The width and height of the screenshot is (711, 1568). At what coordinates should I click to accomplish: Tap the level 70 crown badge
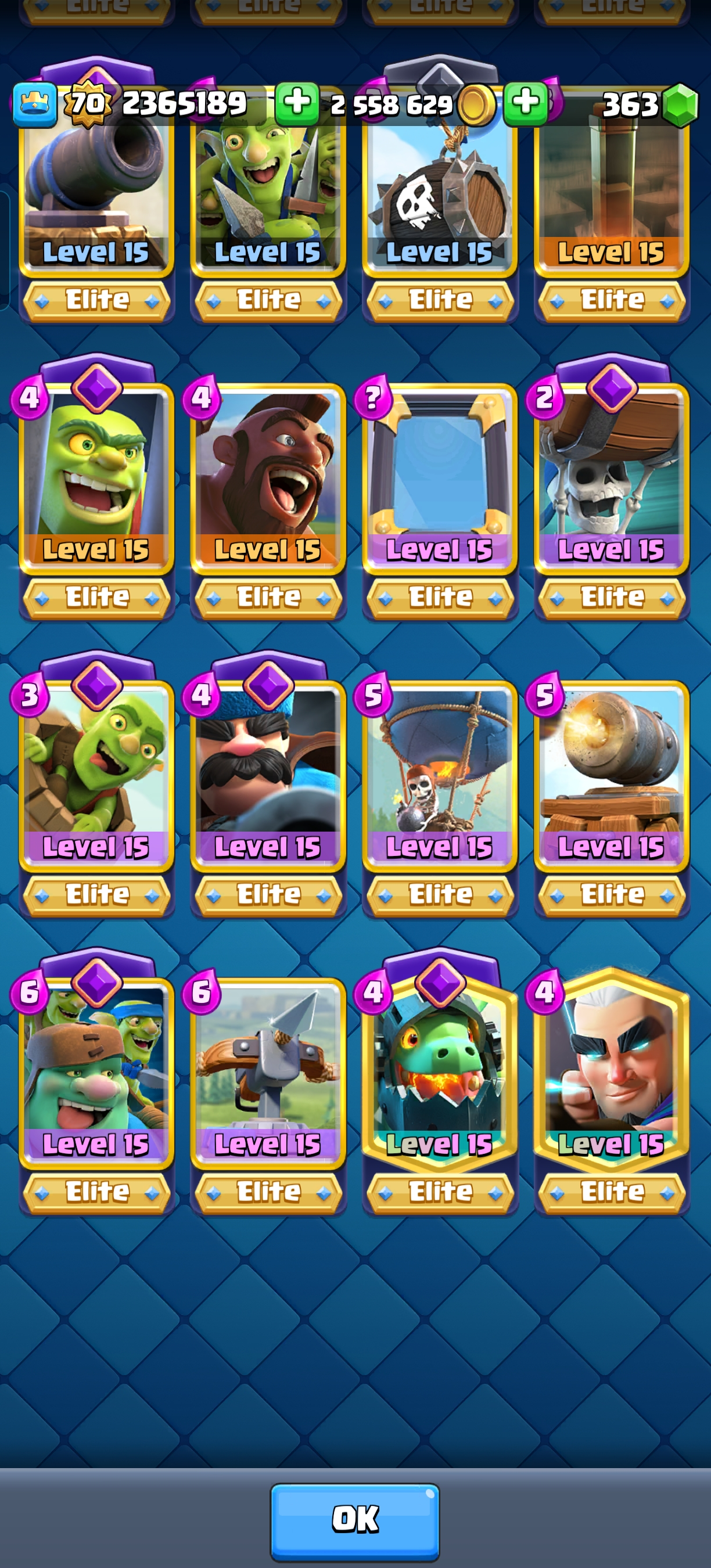(x=88, y=103)
